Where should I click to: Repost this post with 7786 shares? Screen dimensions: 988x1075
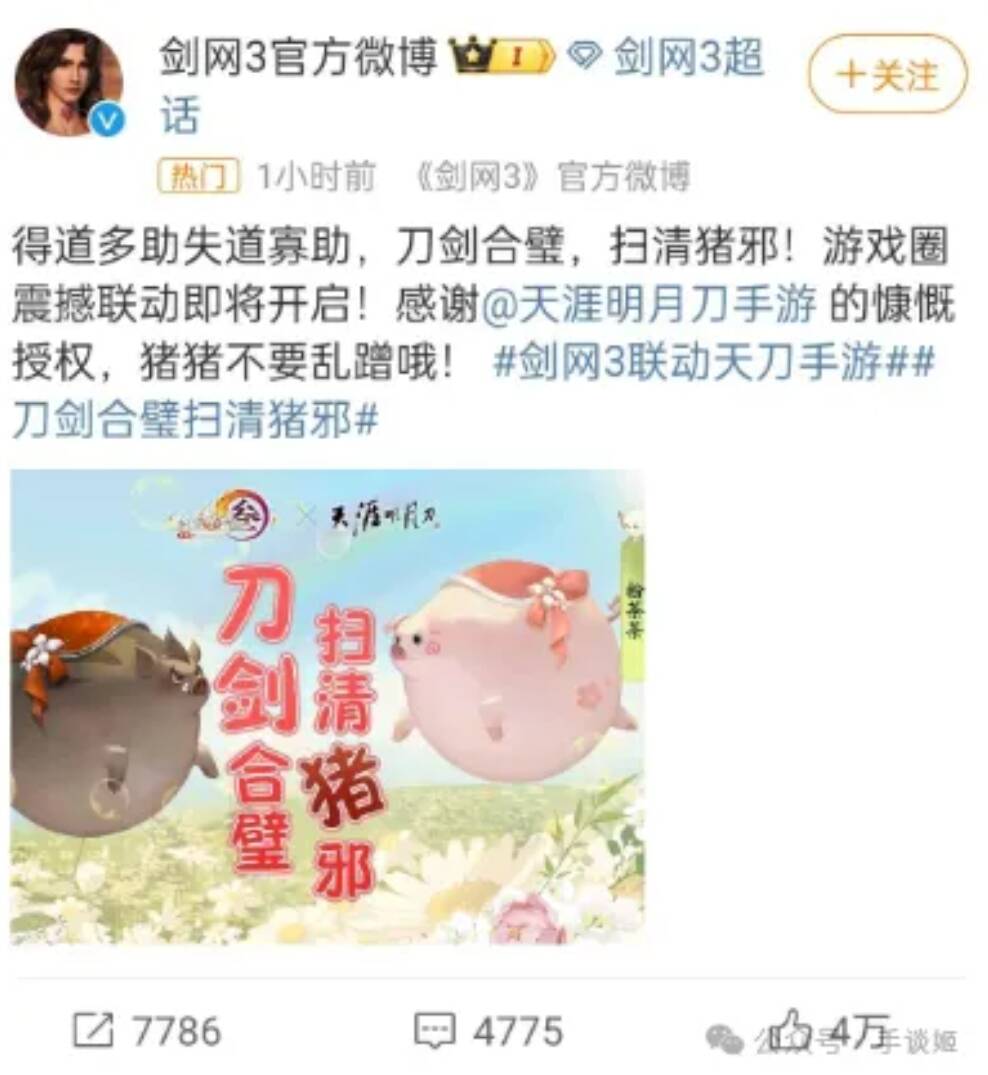pyautogui.click(x=148, y=1030)
